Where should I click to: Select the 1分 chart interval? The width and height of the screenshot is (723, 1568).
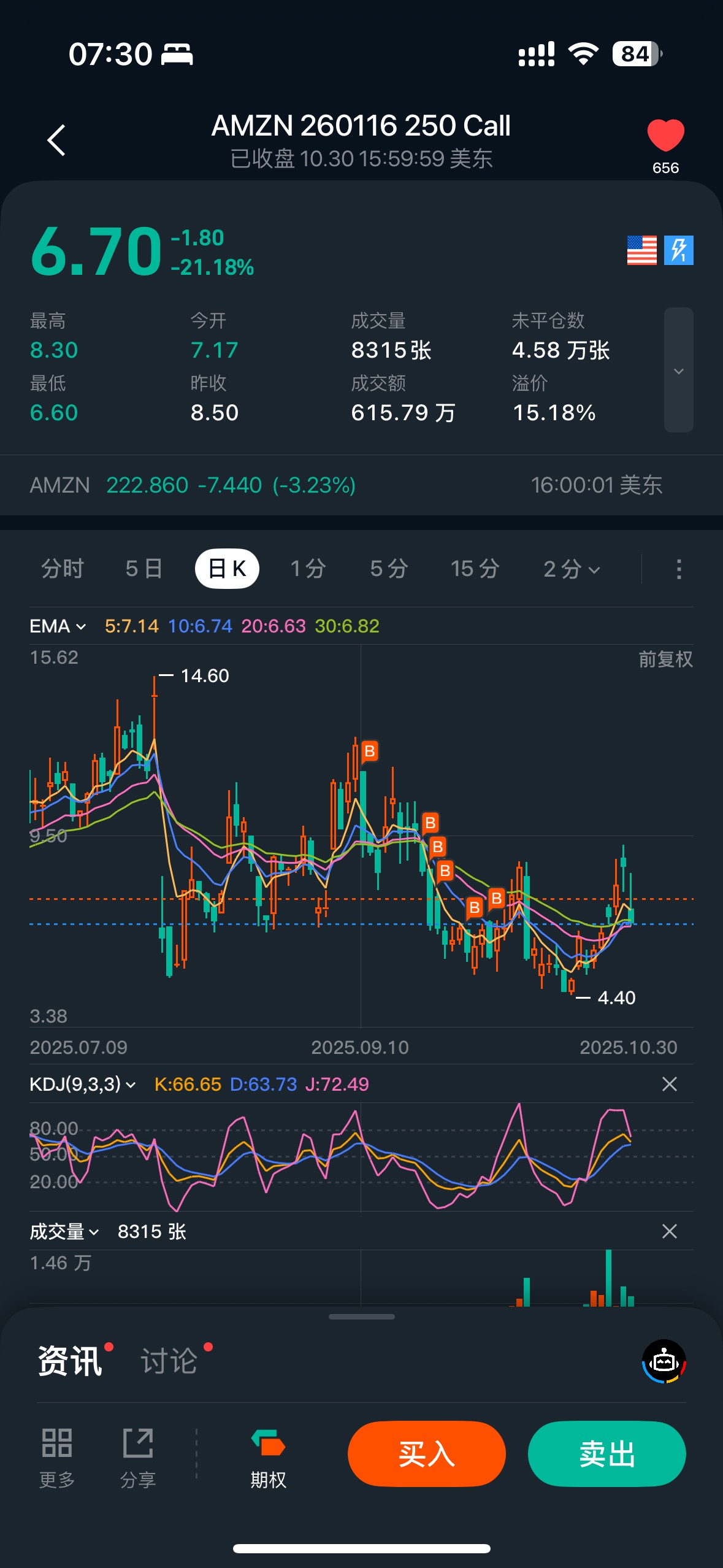(308, 569)
